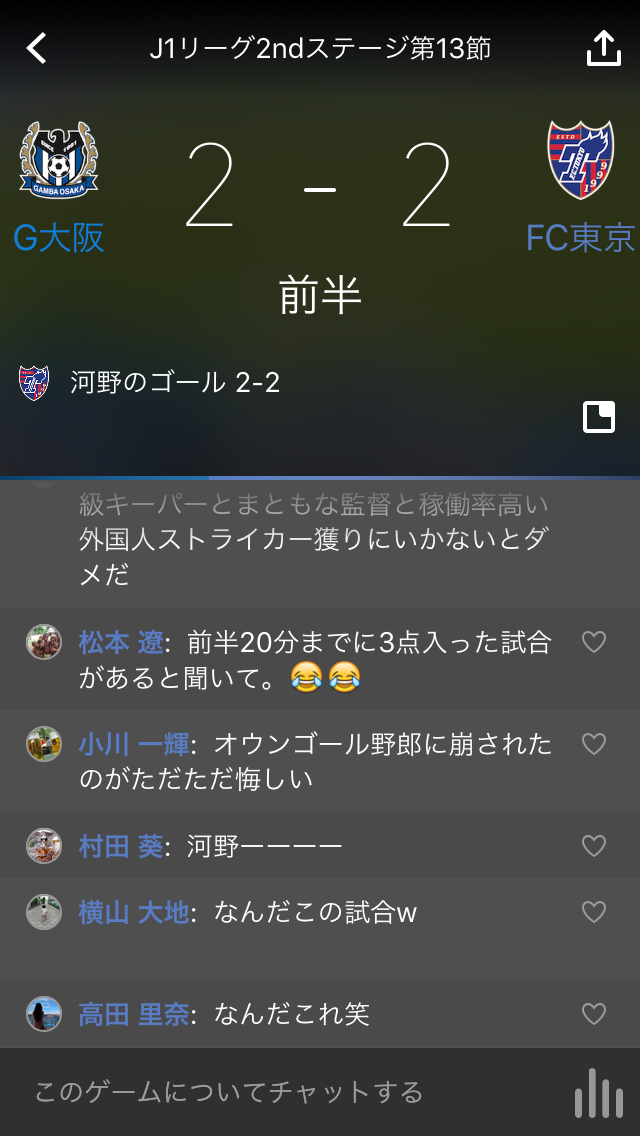
Task: Like 横山 大地's comment
Action: click(594, 912)
